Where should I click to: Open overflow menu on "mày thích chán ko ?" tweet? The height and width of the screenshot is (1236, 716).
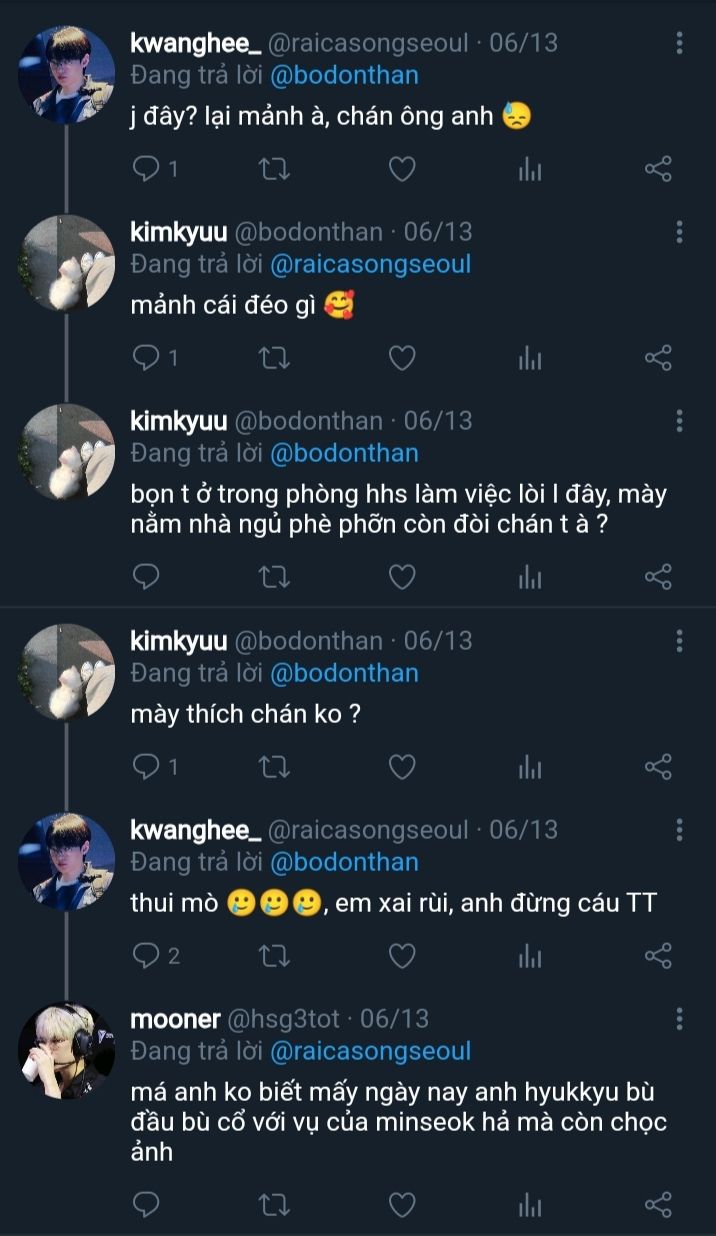[x=680, y=641]
